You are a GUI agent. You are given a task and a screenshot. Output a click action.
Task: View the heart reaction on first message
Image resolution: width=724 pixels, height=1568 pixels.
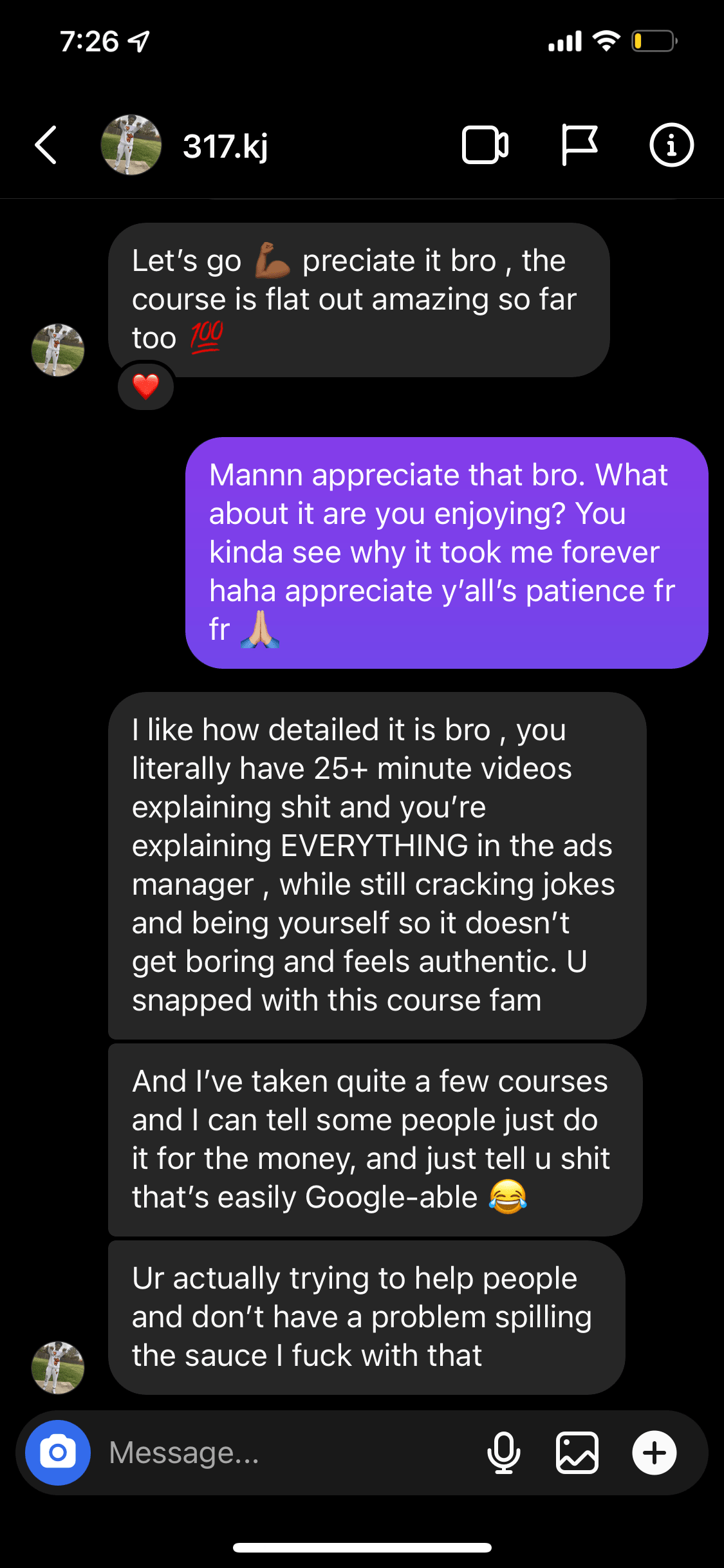click(x=146, y=386)
